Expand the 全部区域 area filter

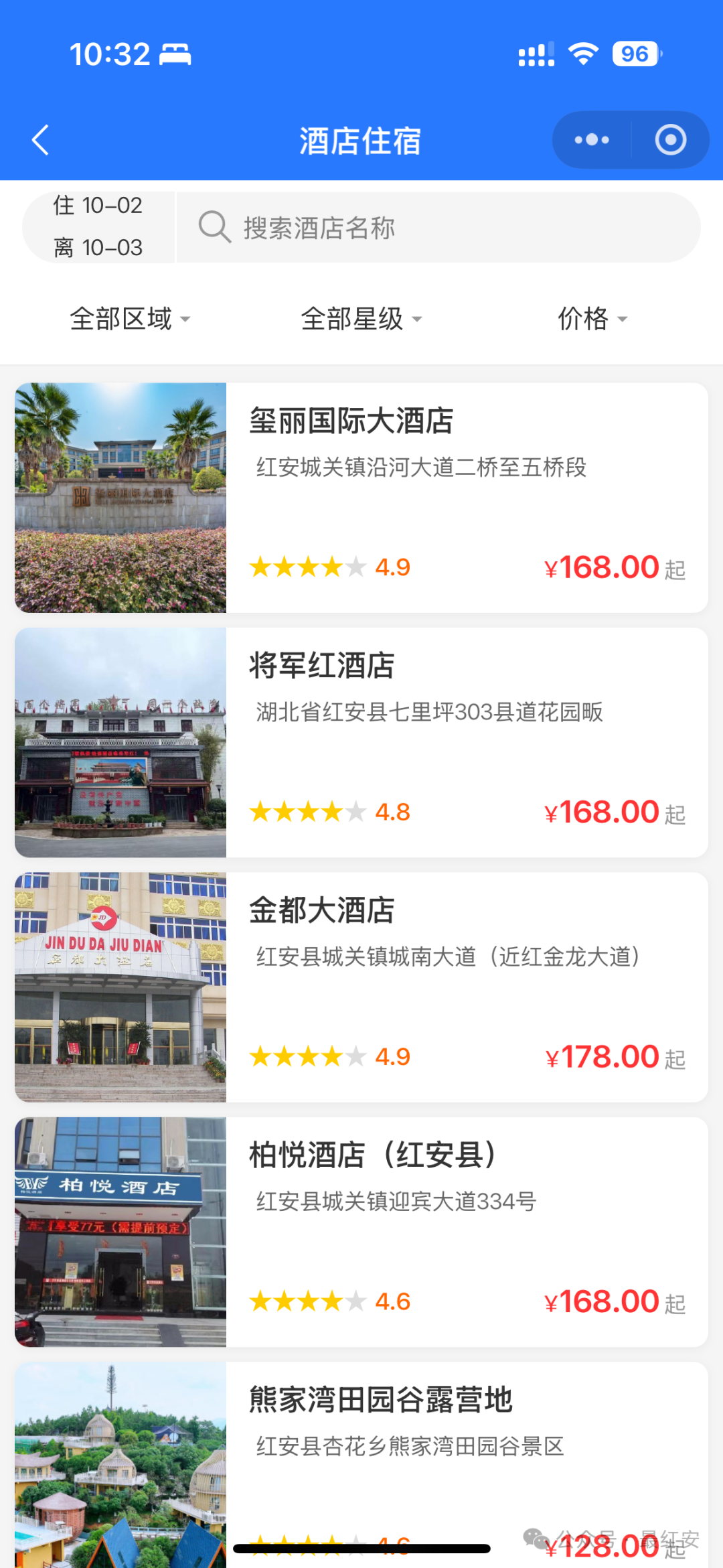click(x=130, y=319)
